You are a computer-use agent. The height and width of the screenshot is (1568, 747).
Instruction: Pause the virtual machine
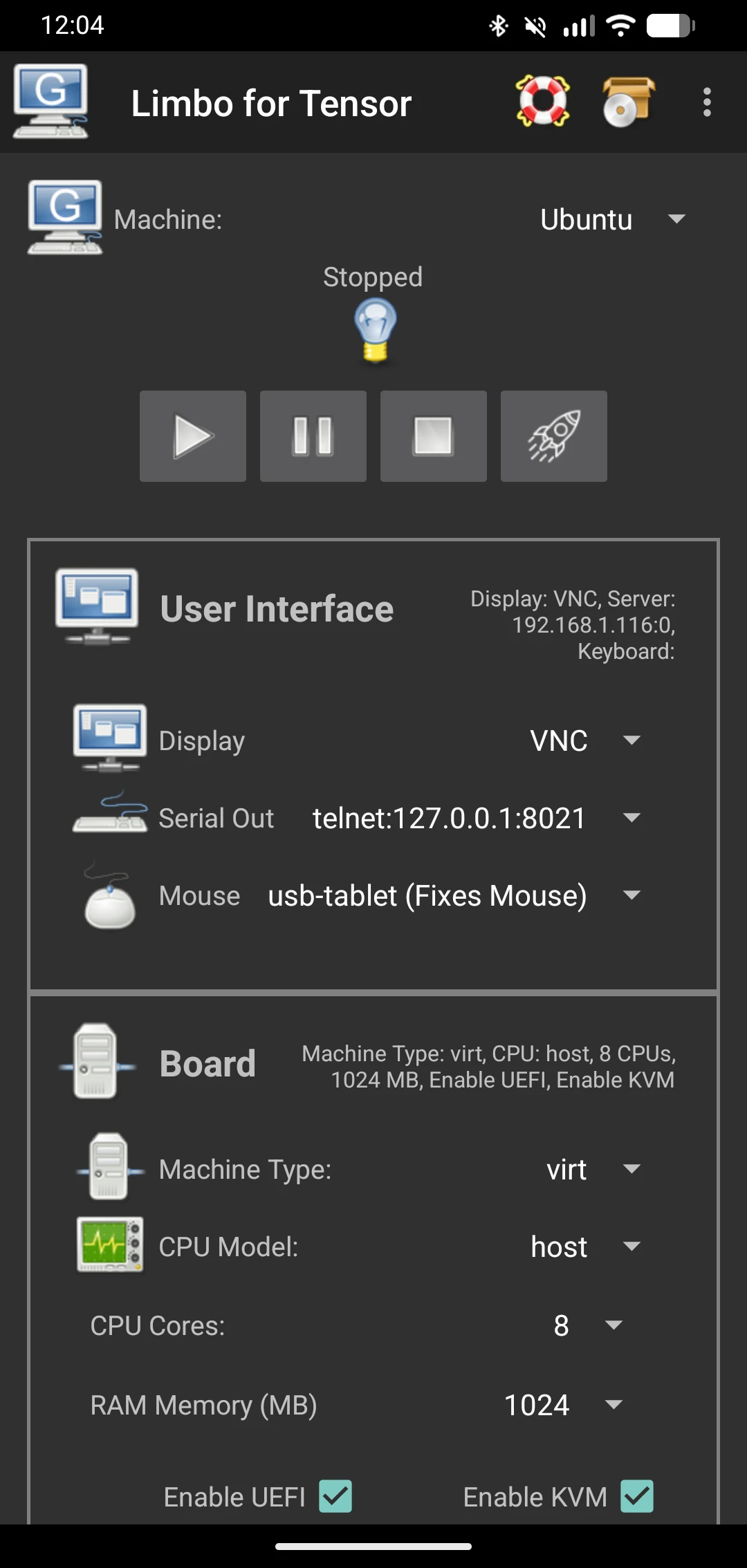[x=313, y=436]
